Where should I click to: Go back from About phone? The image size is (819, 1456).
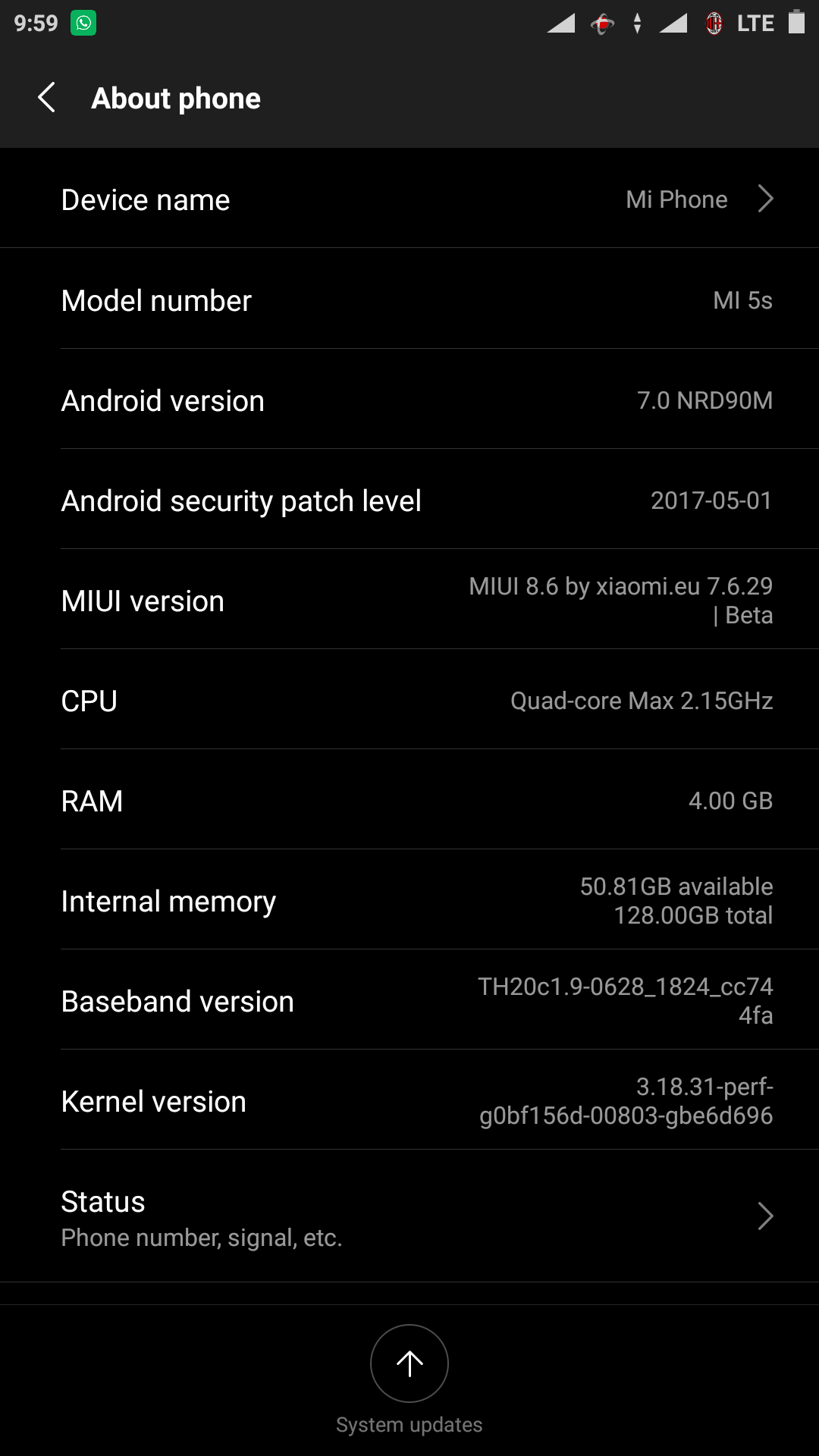(47, 98)
